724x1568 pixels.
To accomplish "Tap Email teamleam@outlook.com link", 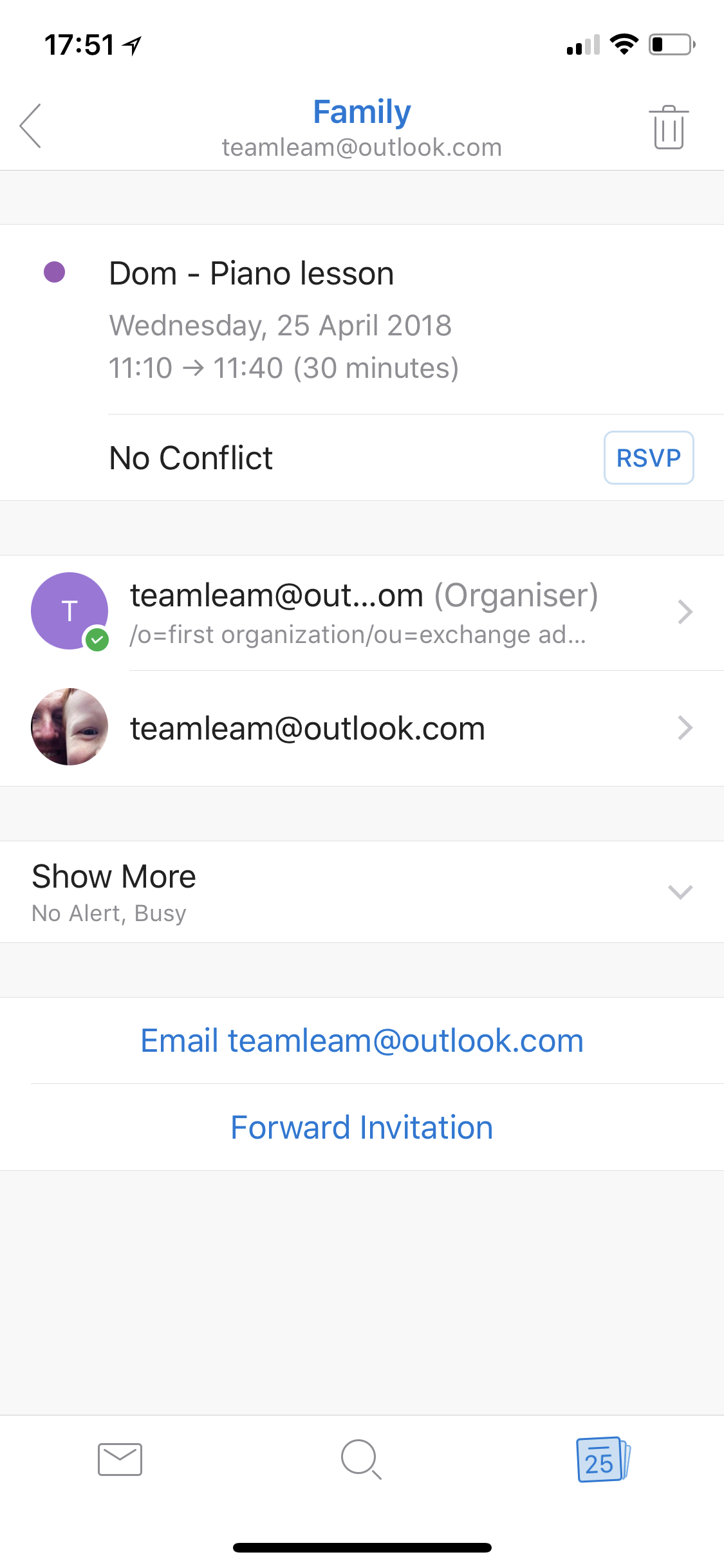I will tap(362, 1041).
